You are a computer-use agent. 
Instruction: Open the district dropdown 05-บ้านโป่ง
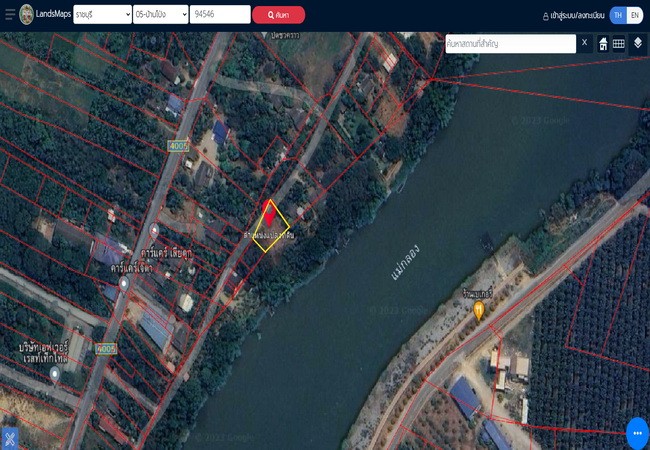pyautogui.click(x=160, y=14)
